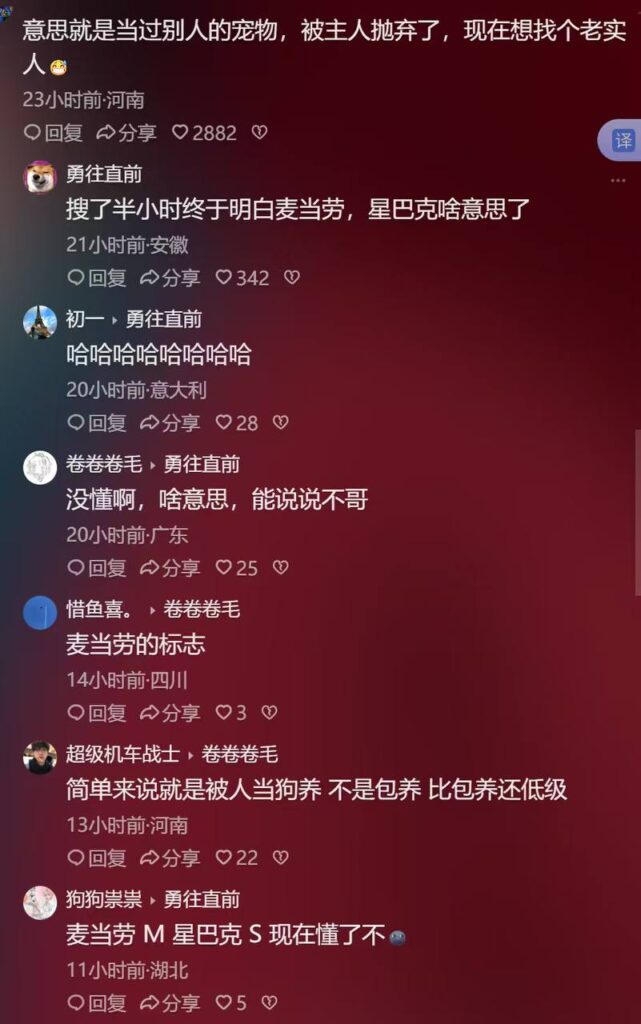Share 卷卷卷毛's comment
The width and height of the screenshot is (641, 1024).
point(170,568)
